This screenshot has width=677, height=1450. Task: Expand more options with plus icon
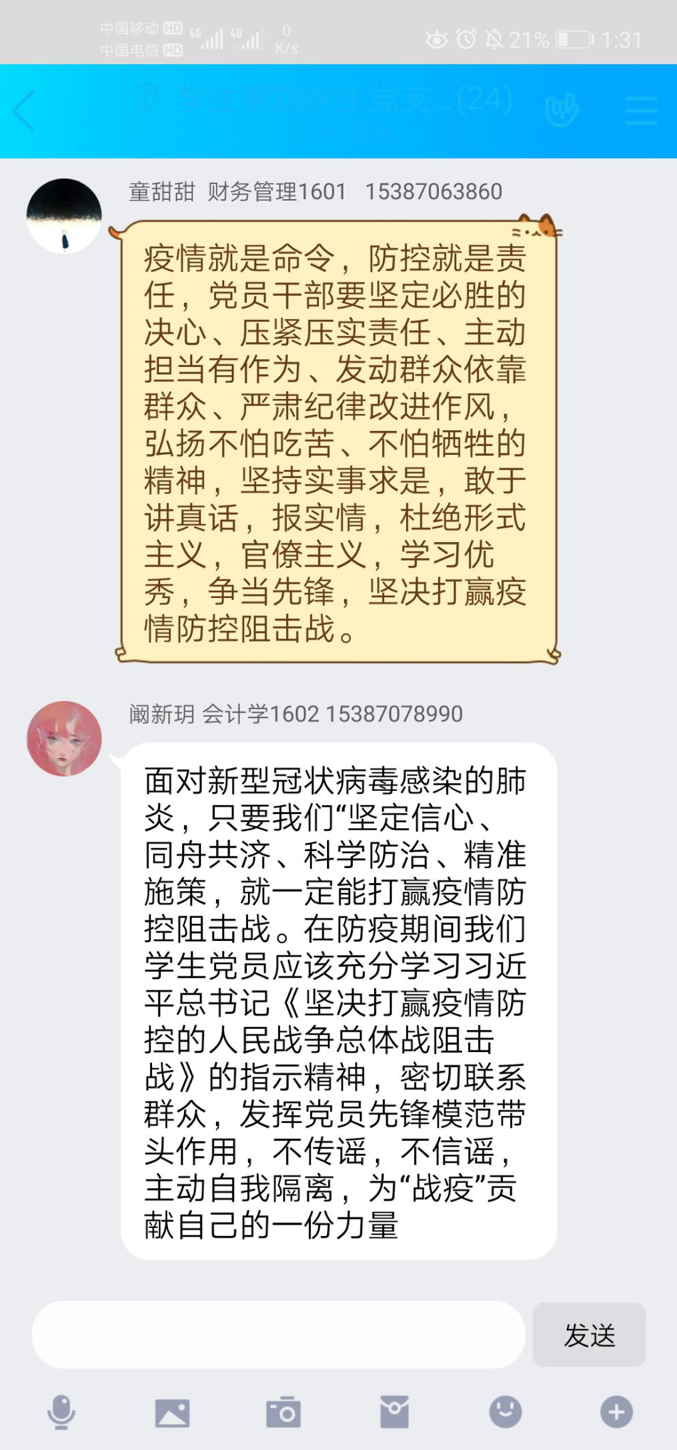616,1412
